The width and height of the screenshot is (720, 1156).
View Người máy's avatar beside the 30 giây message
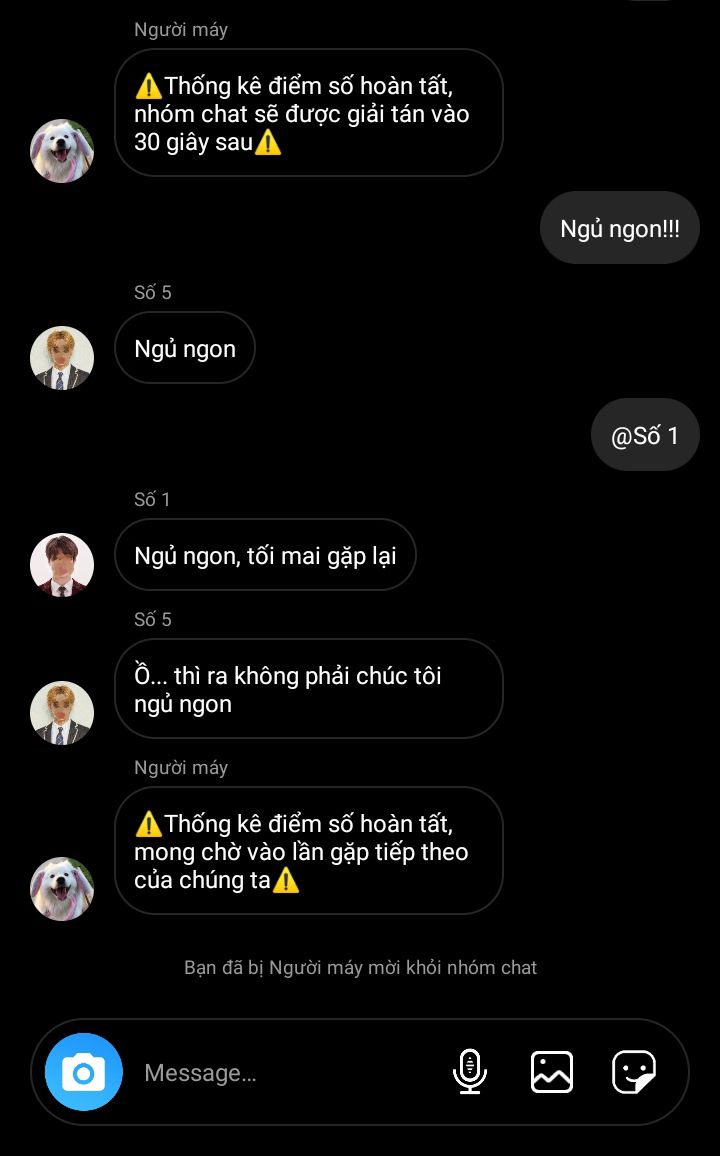coord(62,151)
